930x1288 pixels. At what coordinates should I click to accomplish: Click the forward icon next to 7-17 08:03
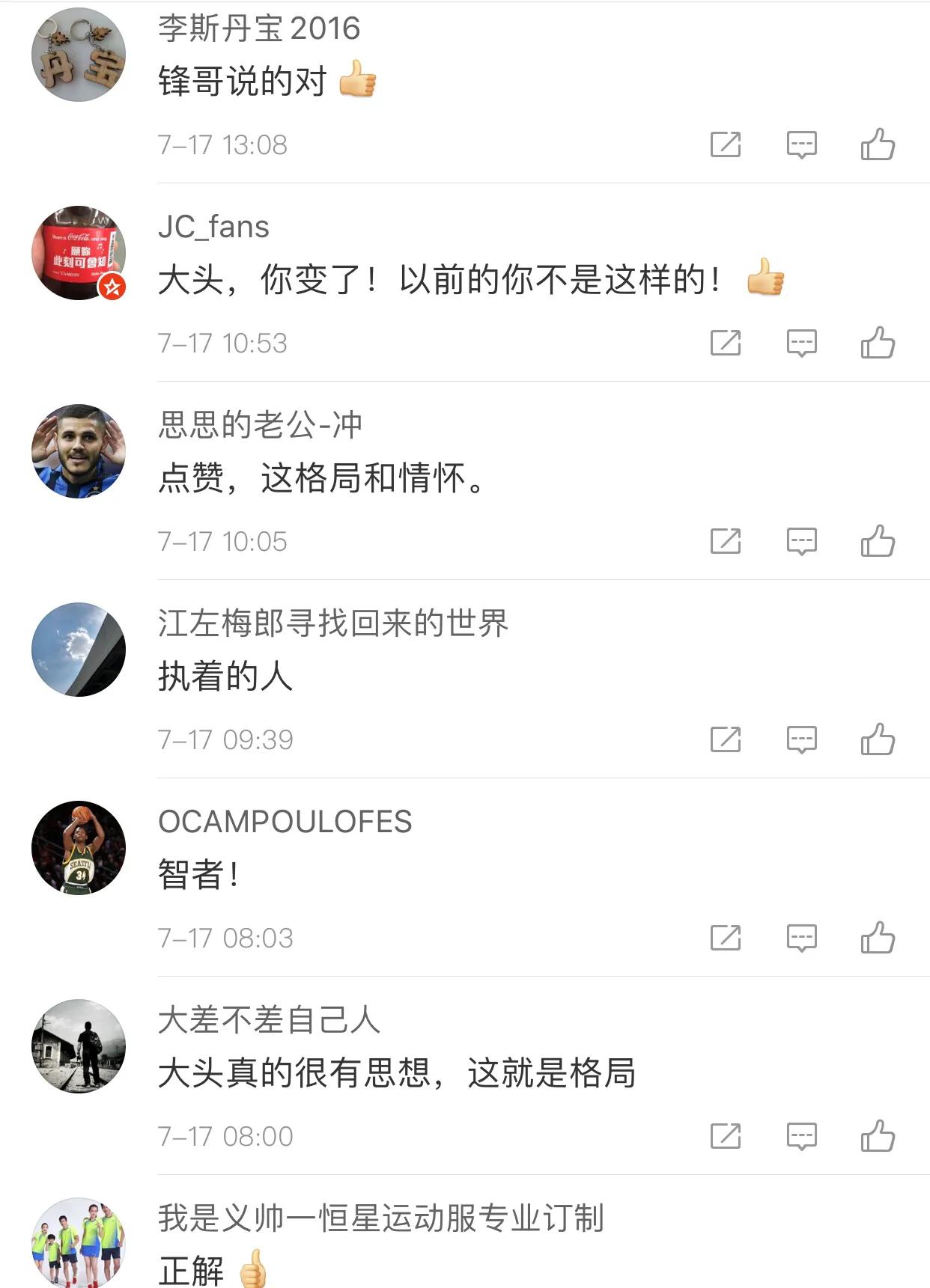[x=724, y=937]
